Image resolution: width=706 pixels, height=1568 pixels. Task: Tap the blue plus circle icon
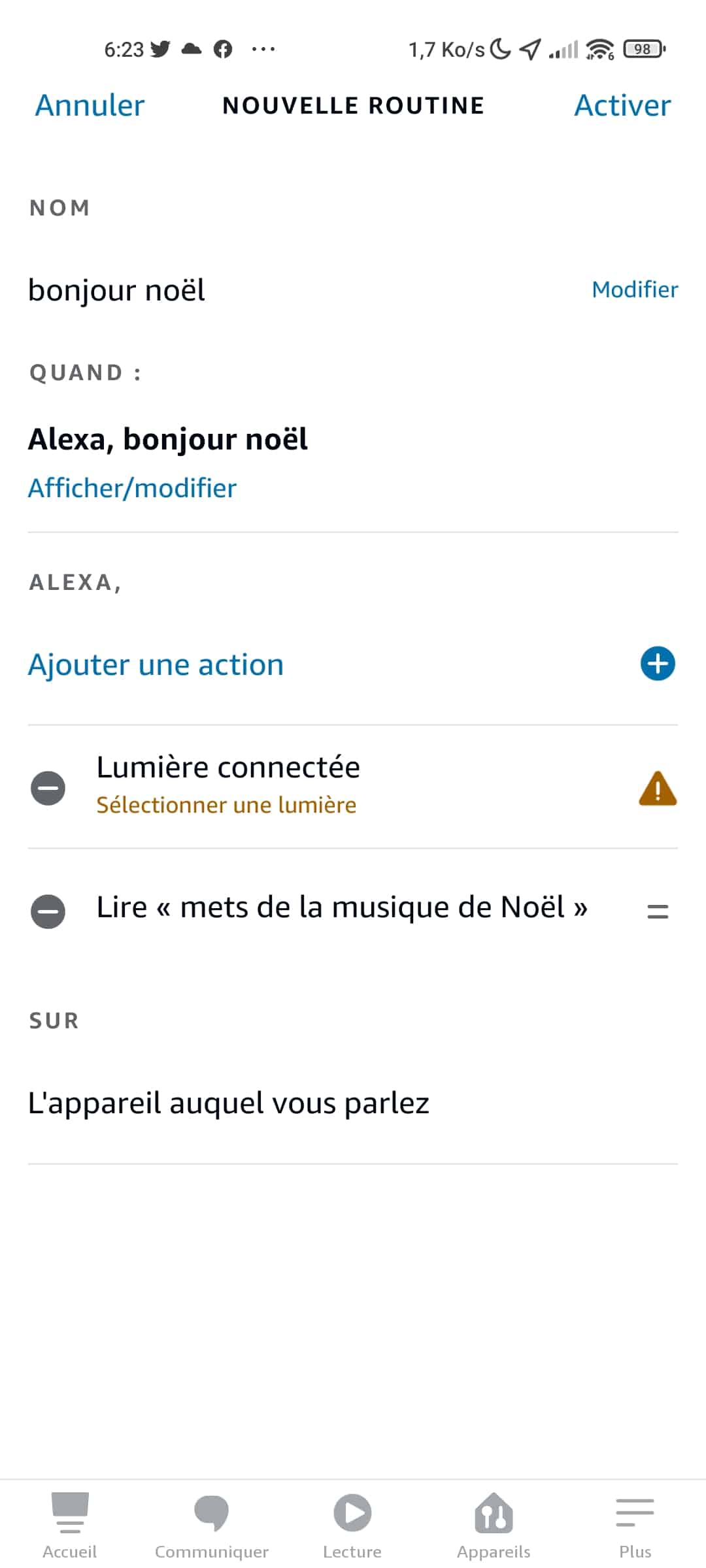click(x=658, y=664)
